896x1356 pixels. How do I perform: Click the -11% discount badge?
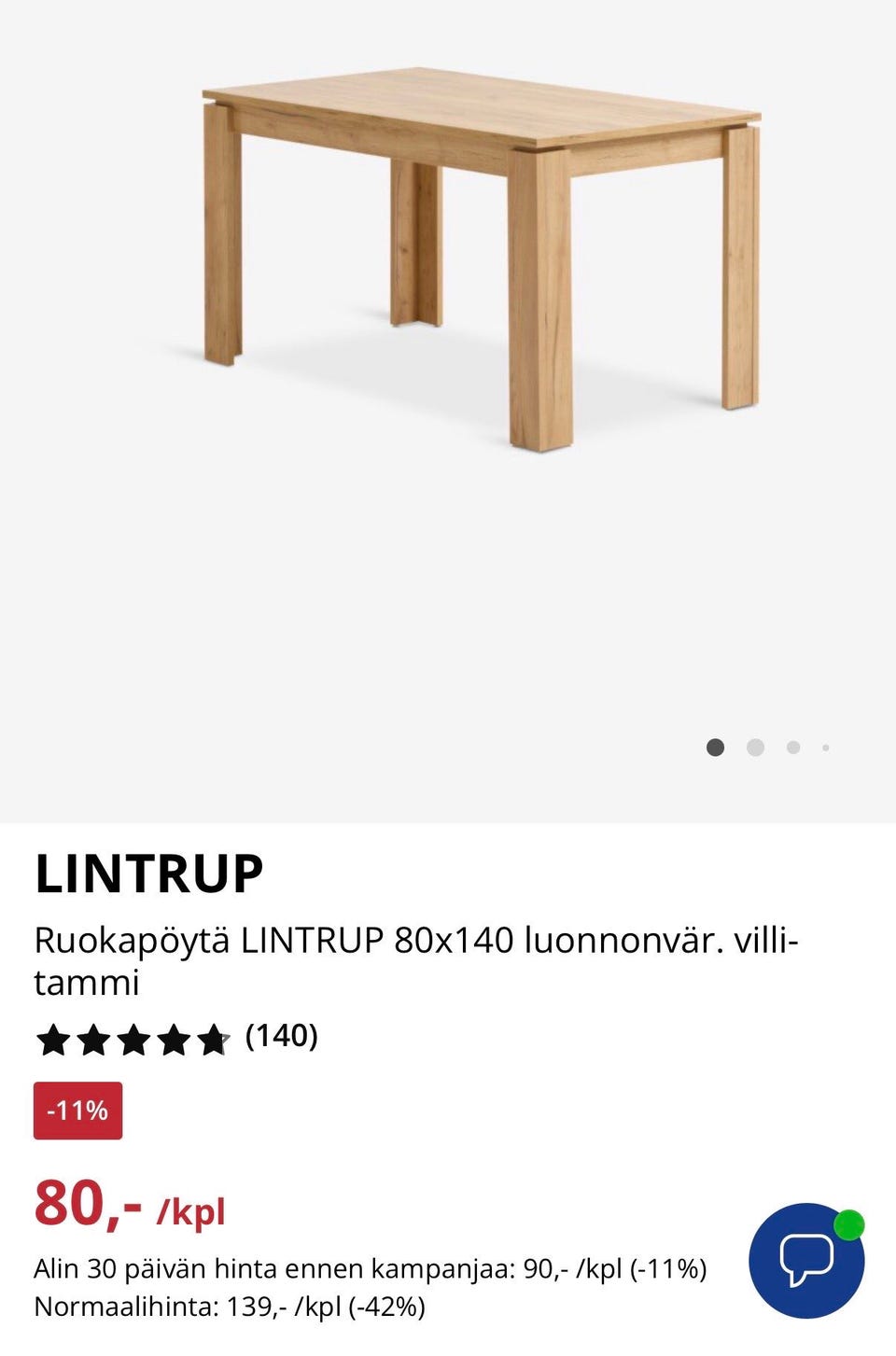click(x=78, y=1111)
